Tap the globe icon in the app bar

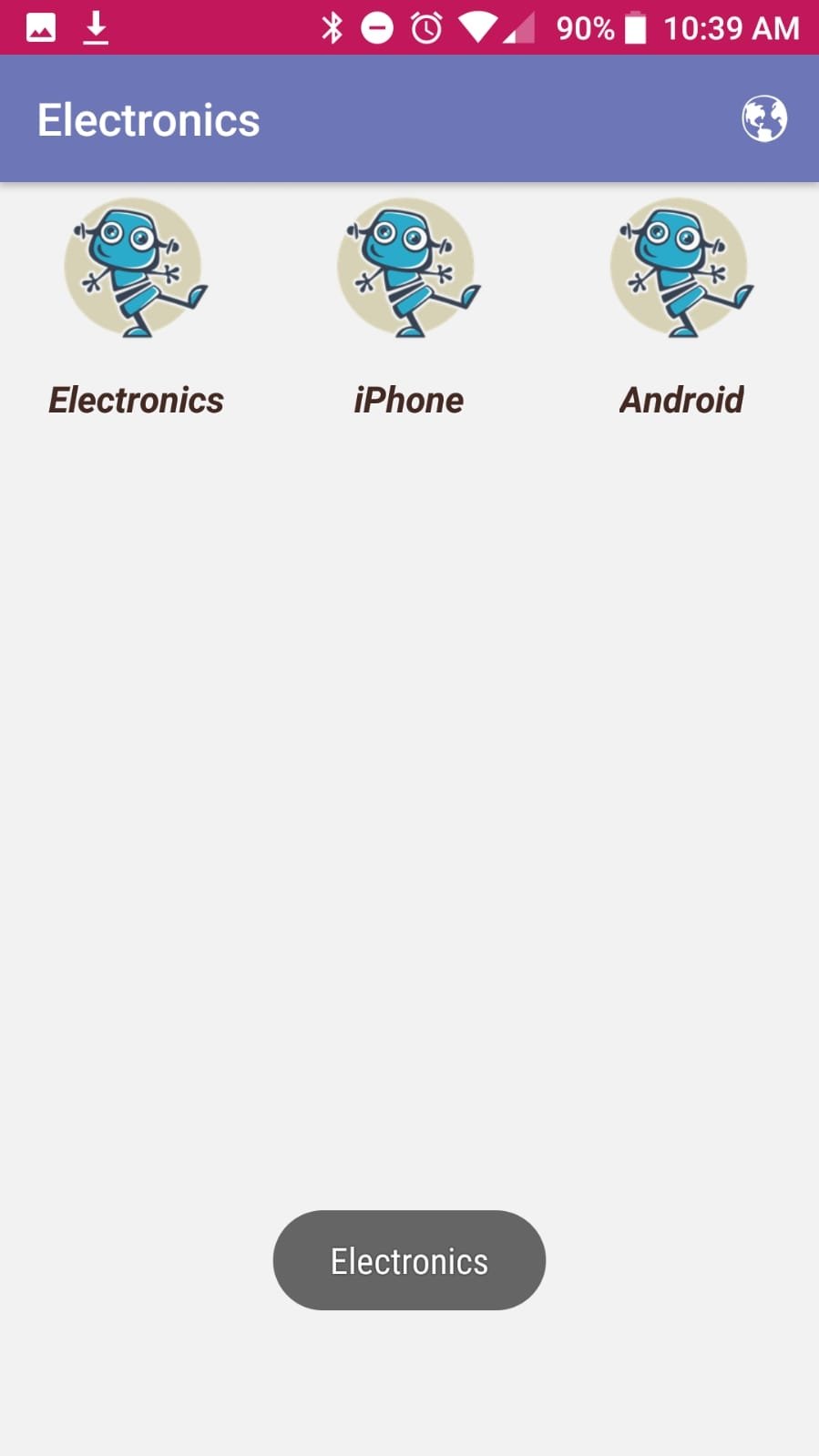click(763, 118)
